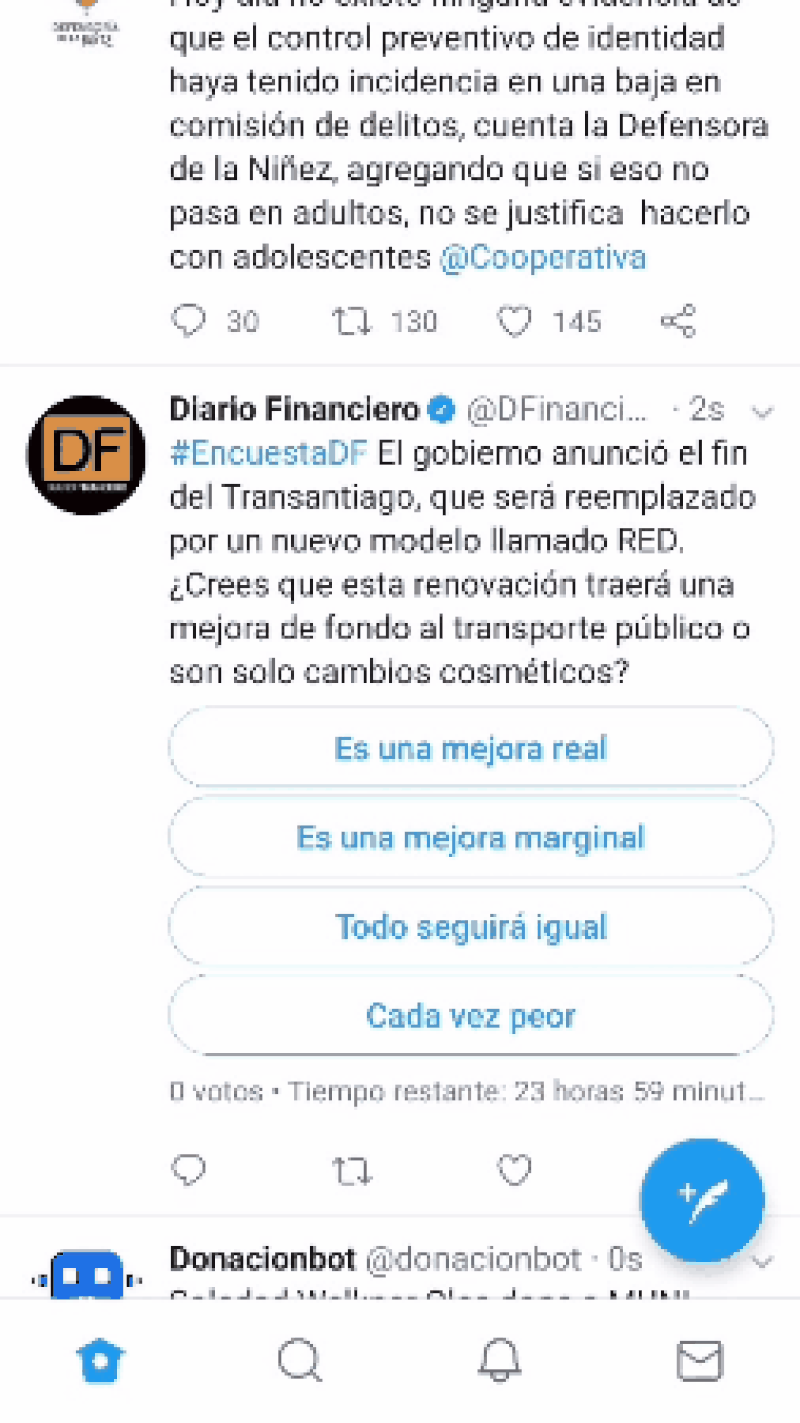Image resolution: width=800 pixels, height=1423 pixels.
Task: Like the Diario Financiero poll tweet
Action: (515, 1170)
